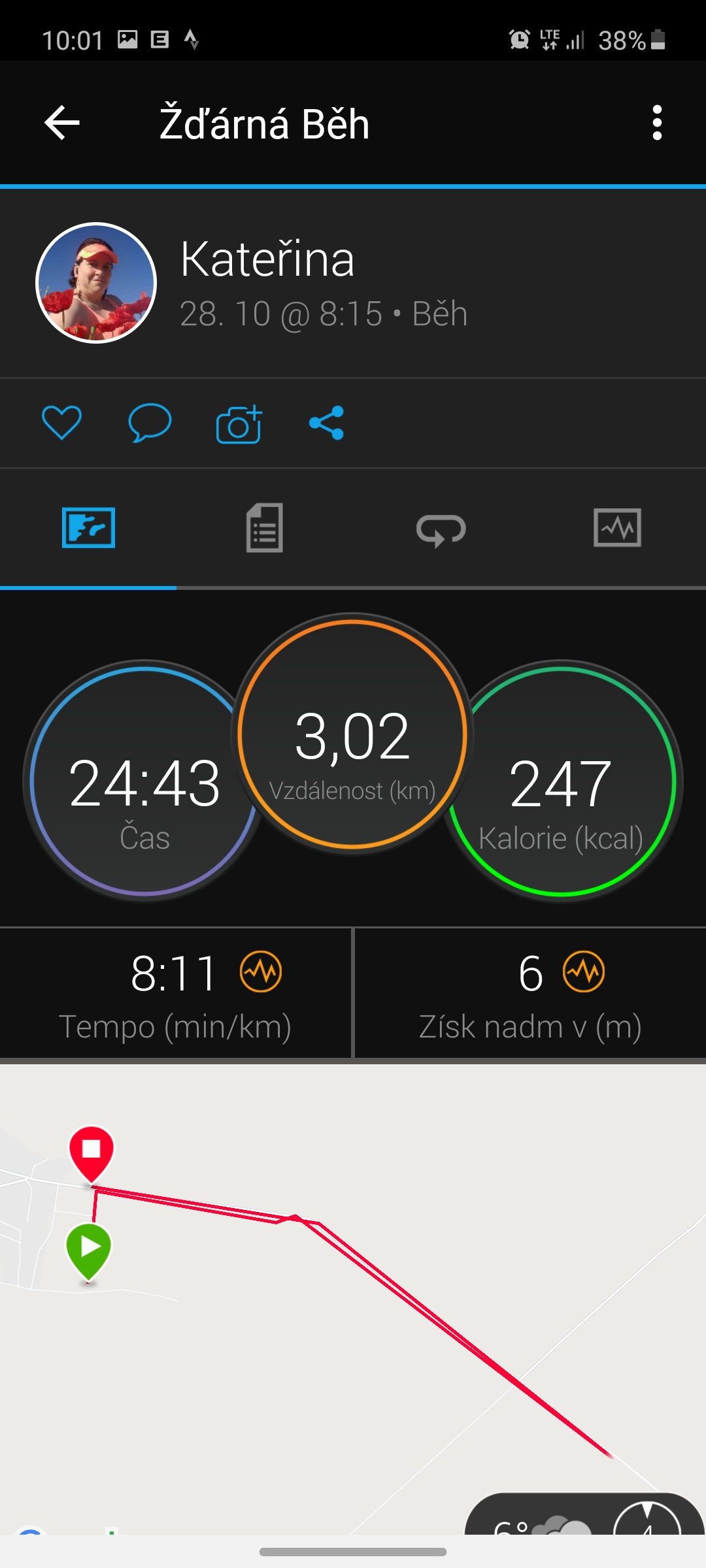
Task: Select the overview map tab
Action: [x=88, y=528]
